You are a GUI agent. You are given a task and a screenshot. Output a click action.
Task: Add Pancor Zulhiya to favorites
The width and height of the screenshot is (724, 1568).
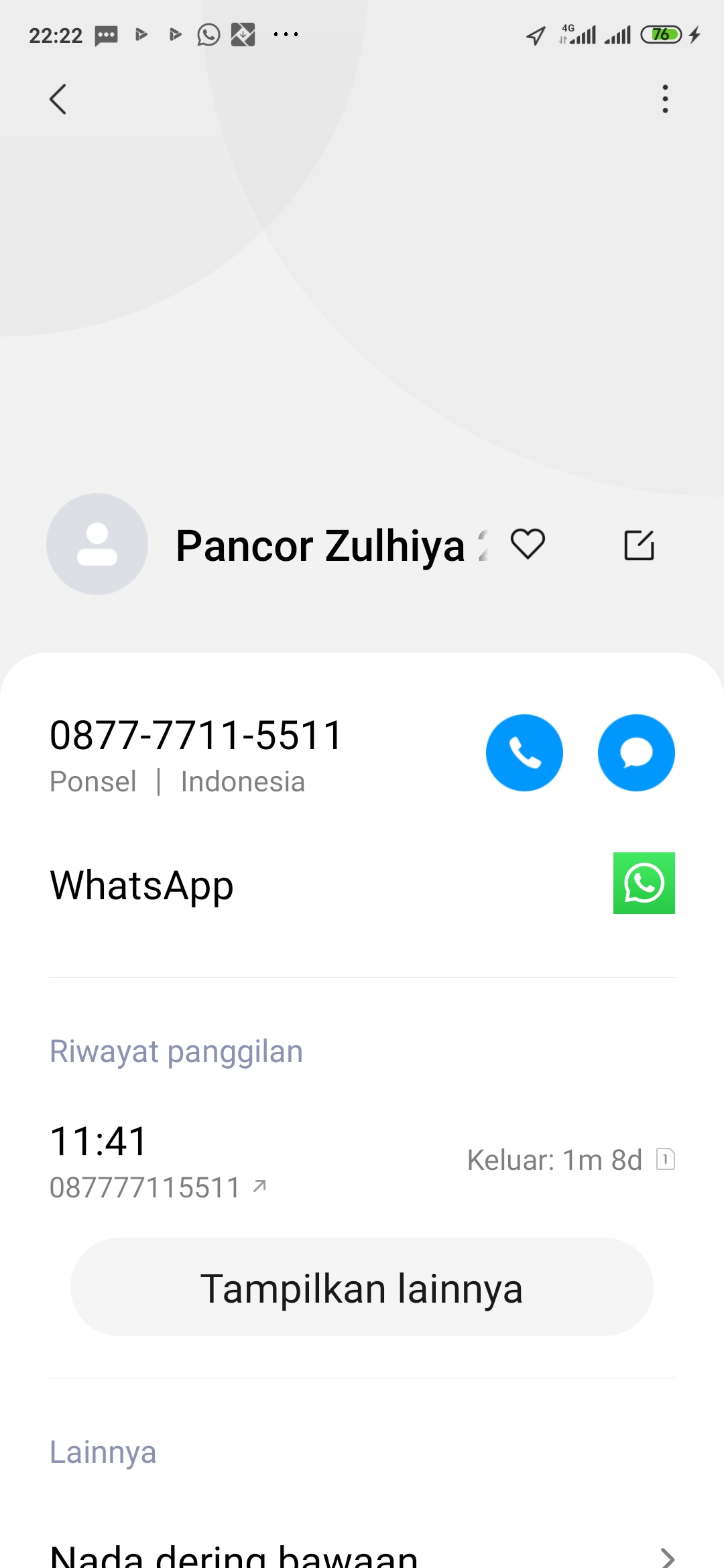click(x=528, y=544)
